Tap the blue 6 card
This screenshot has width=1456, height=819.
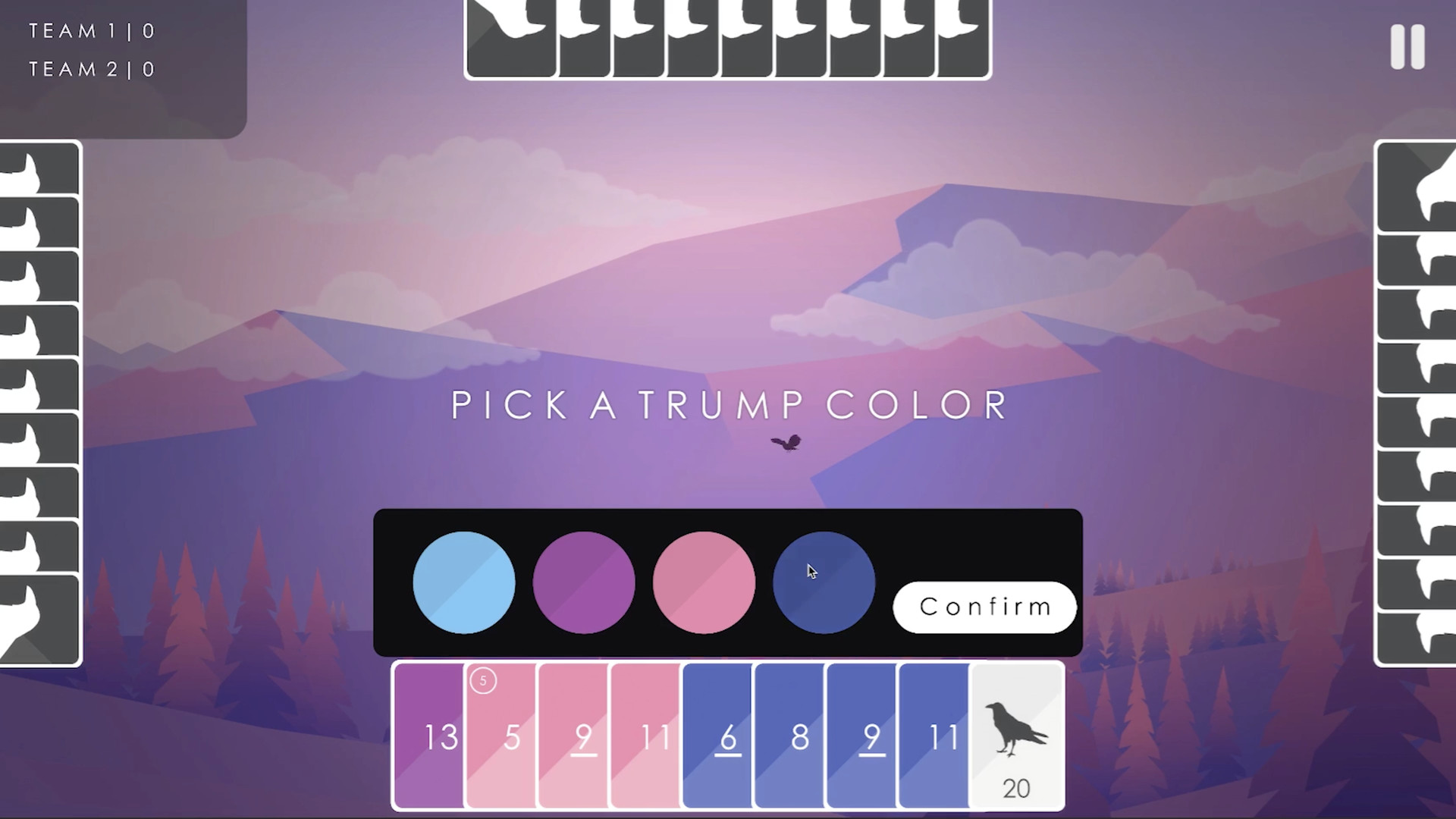pyautogui.click(x=717, y=736)
